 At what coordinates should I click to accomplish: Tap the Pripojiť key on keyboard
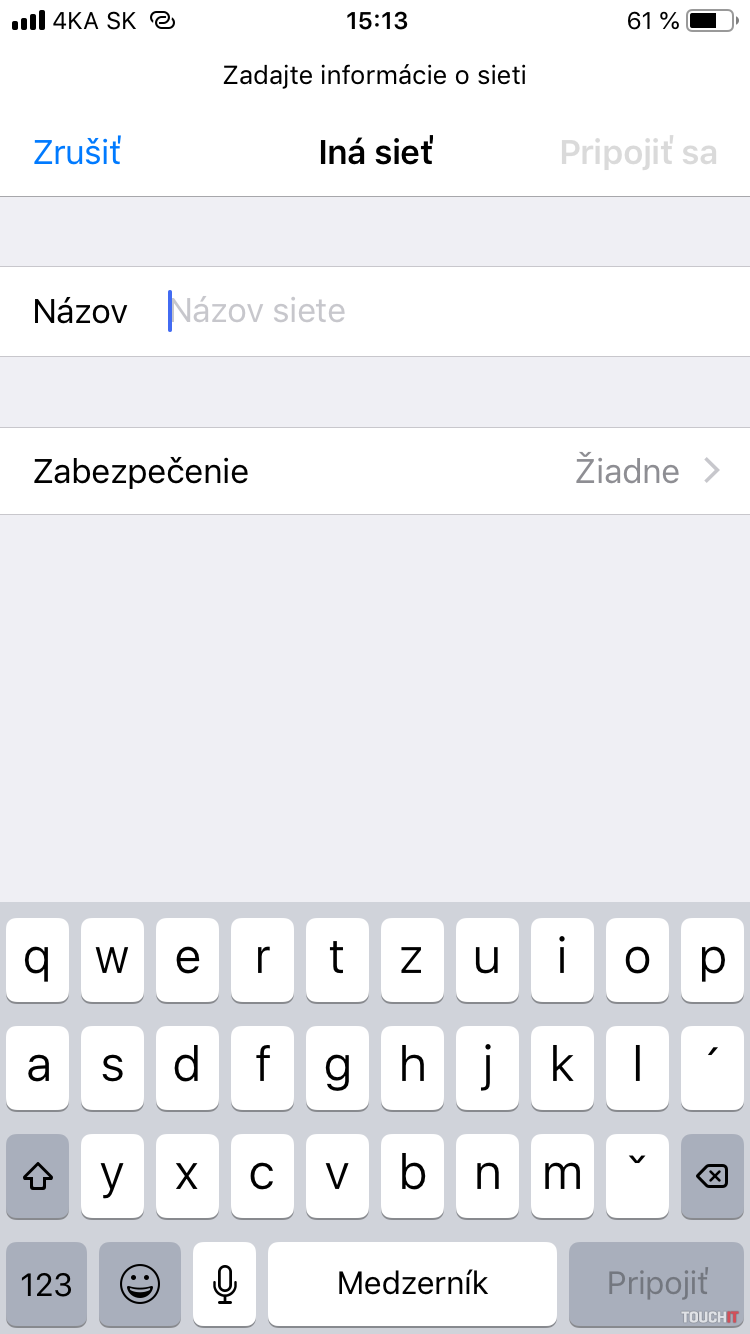click(657, 1283)
